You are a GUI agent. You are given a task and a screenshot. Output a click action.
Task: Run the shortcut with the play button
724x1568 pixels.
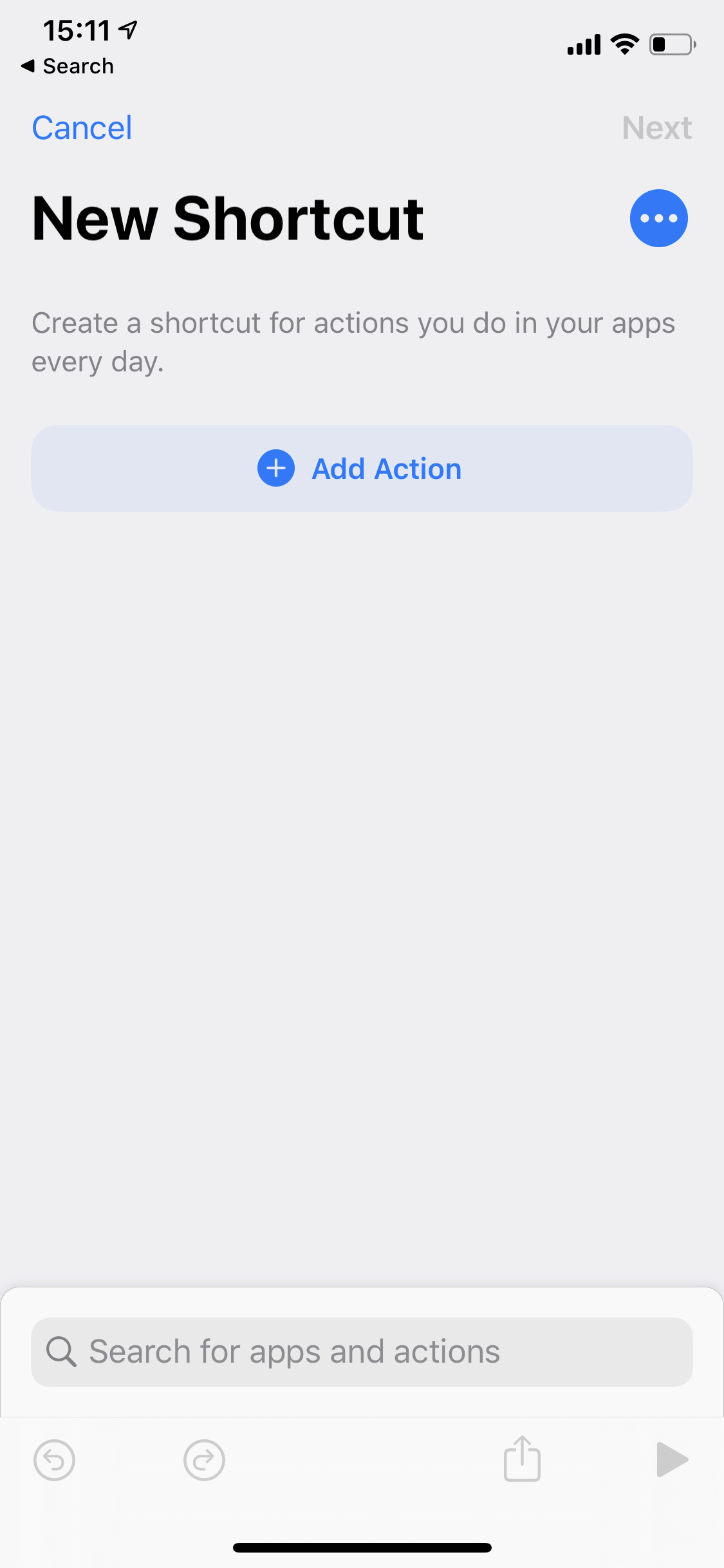pos(673,1459)
